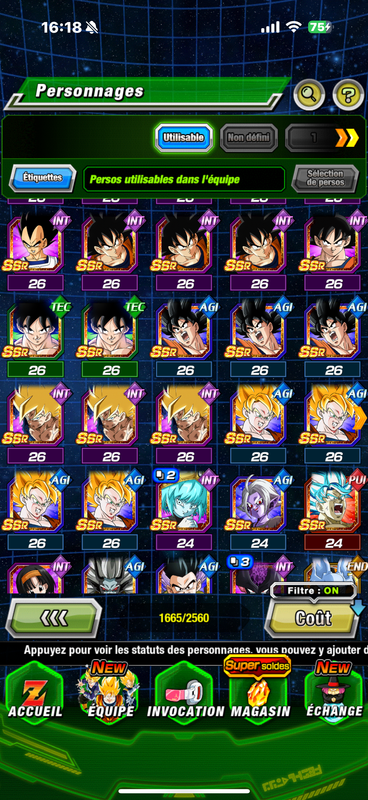Switch to the Équipe tab
This screenshot has height=800, width=368.
111,694
